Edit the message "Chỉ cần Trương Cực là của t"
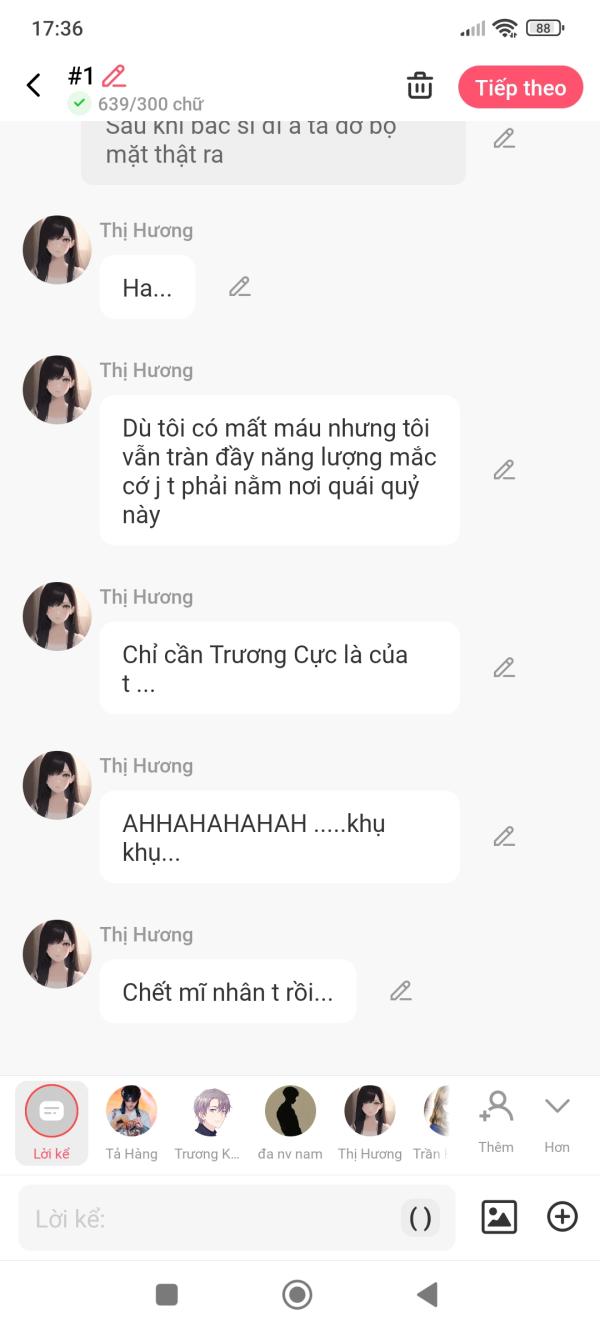 504,668
